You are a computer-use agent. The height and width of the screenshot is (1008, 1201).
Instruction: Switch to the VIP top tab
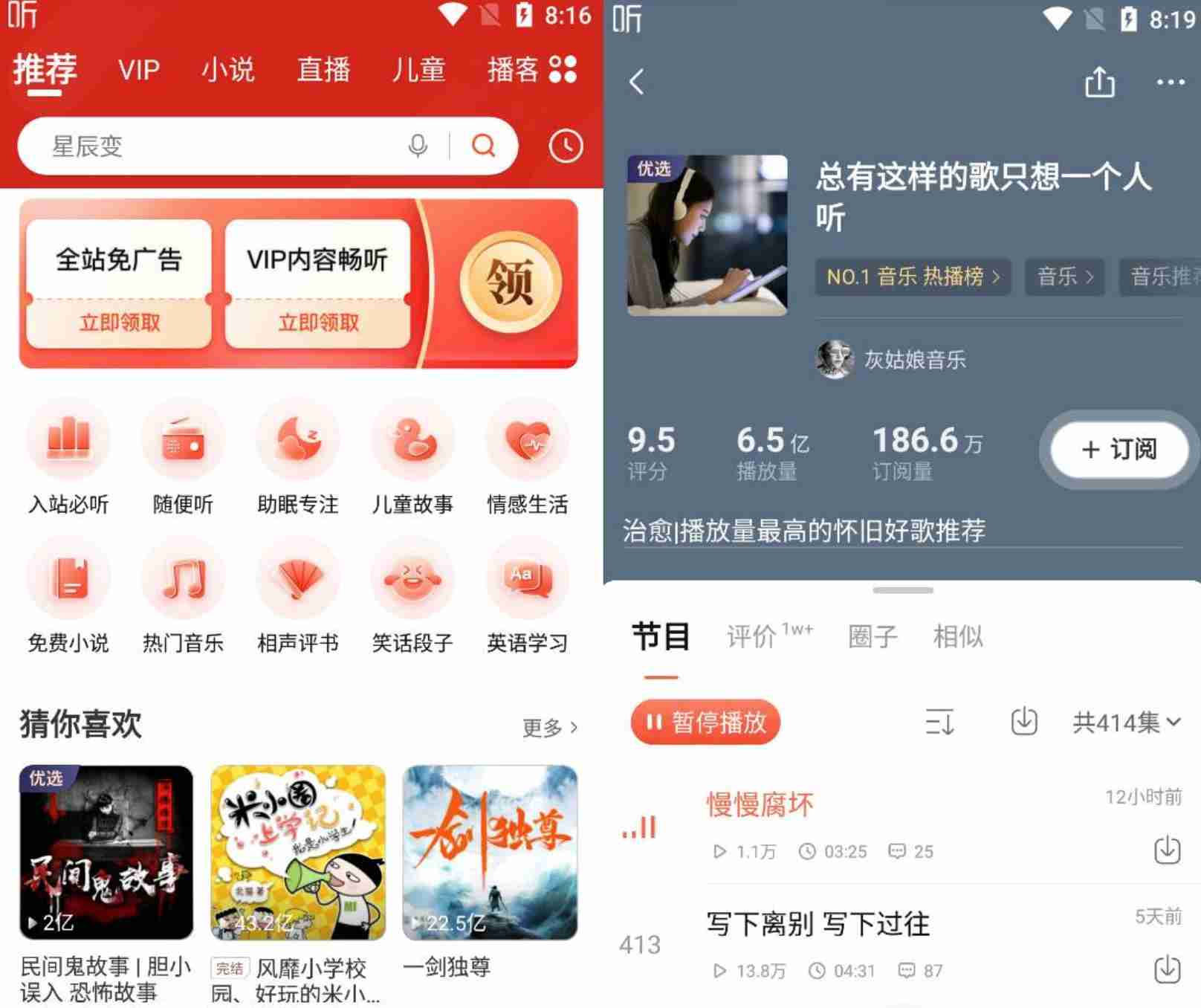(x=139, y=70)
